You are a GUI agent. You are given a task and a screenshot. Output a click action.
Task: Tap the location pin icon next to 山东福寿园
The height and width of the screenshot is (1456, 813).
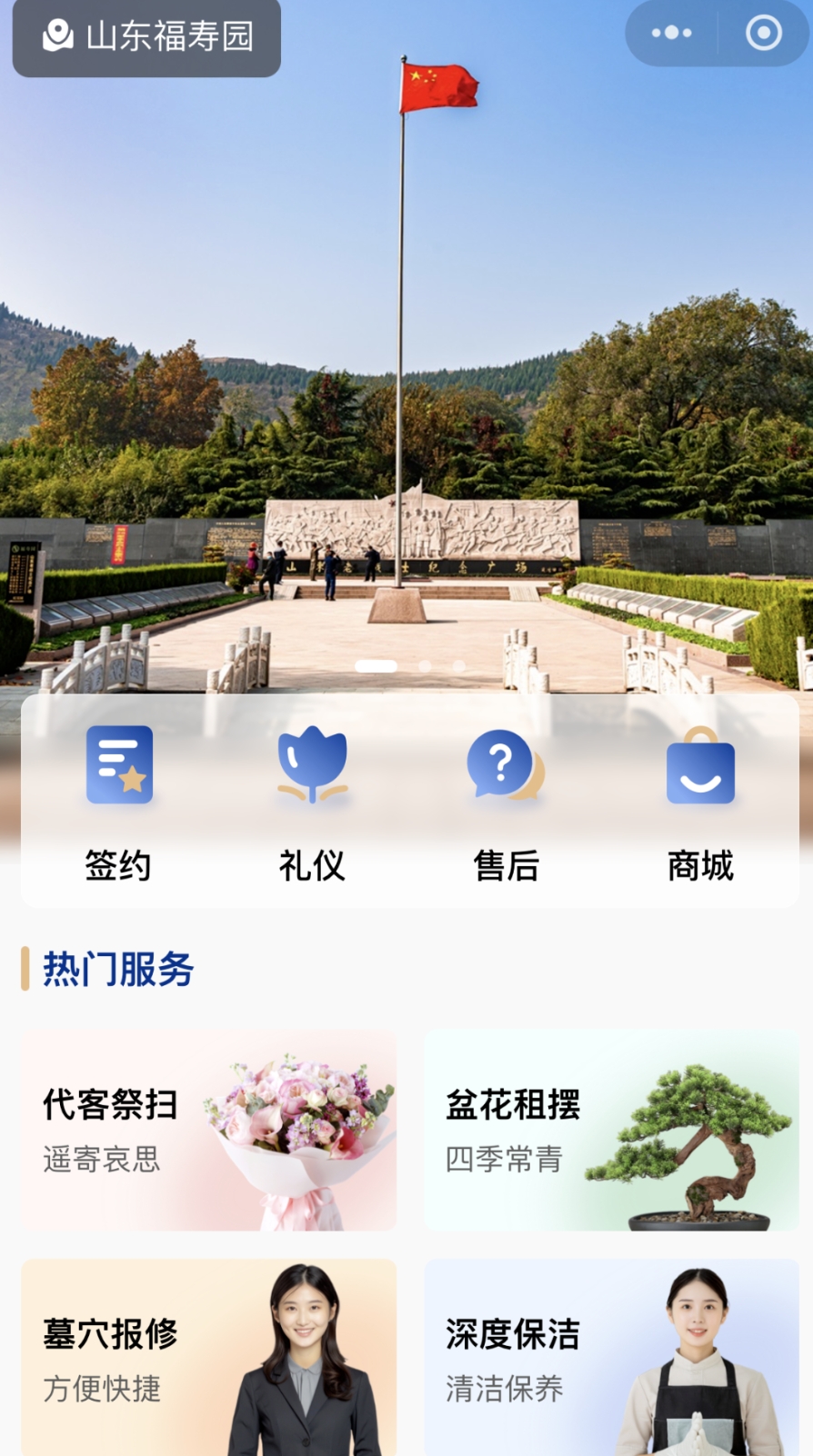[56, 37]
